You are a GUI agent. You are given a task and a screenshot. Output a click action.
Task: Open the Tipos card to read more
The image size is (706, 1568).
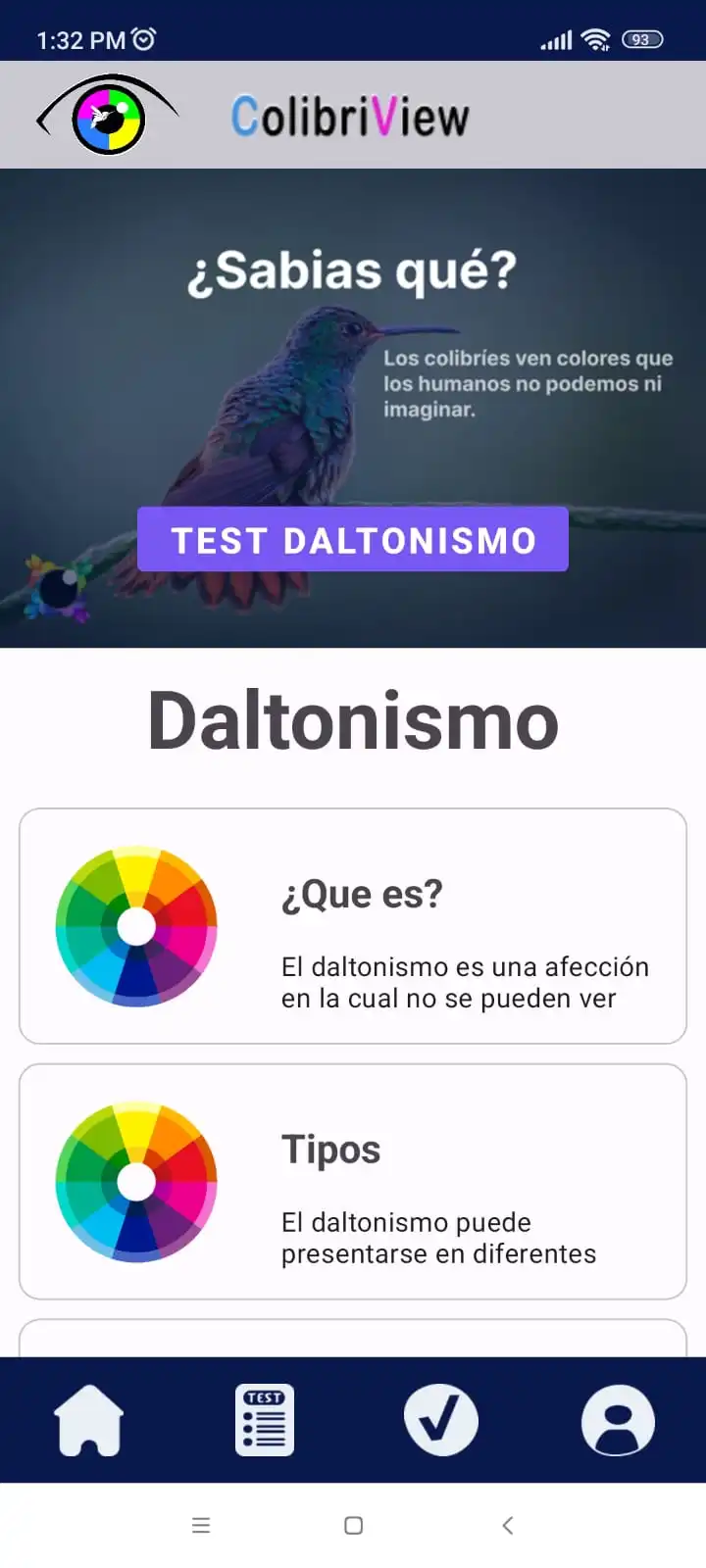pyautogui.click(x=353, y=1181)
